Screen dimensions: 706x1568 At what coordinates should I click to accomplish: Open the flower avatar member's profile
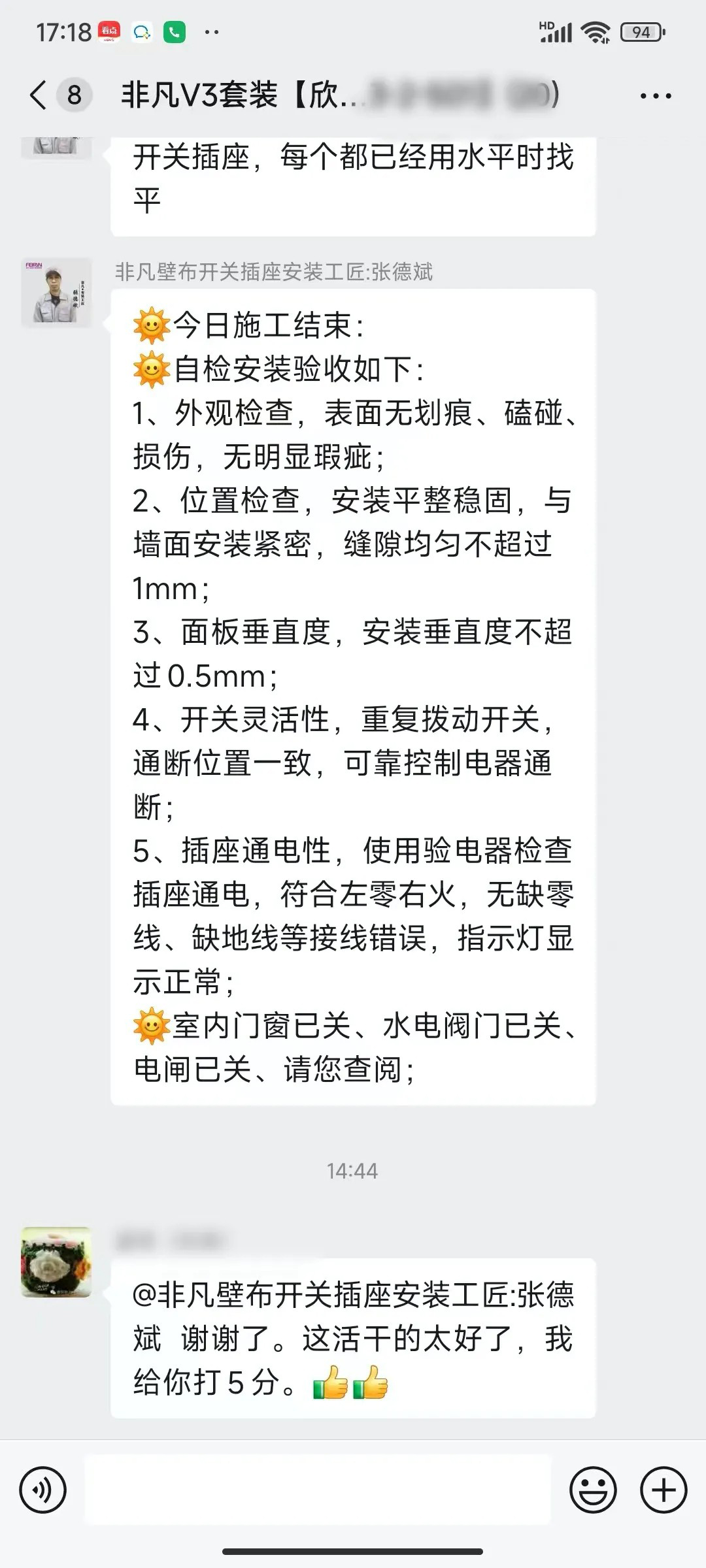56,1262
